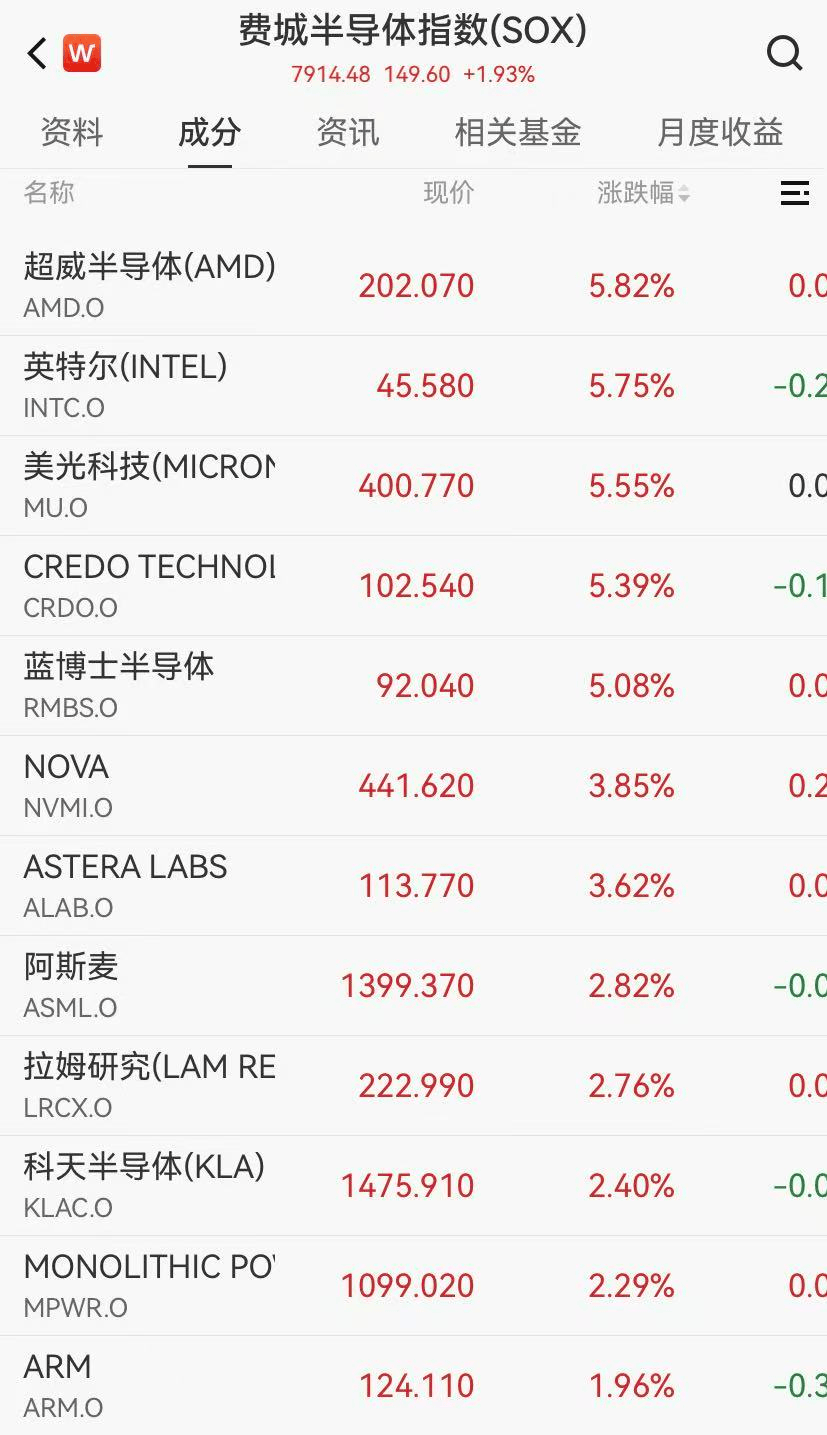The height and width of the screenshot is (1435, 827).
Task: Open the column settings list icon
Action: click(x=795, y=193)
